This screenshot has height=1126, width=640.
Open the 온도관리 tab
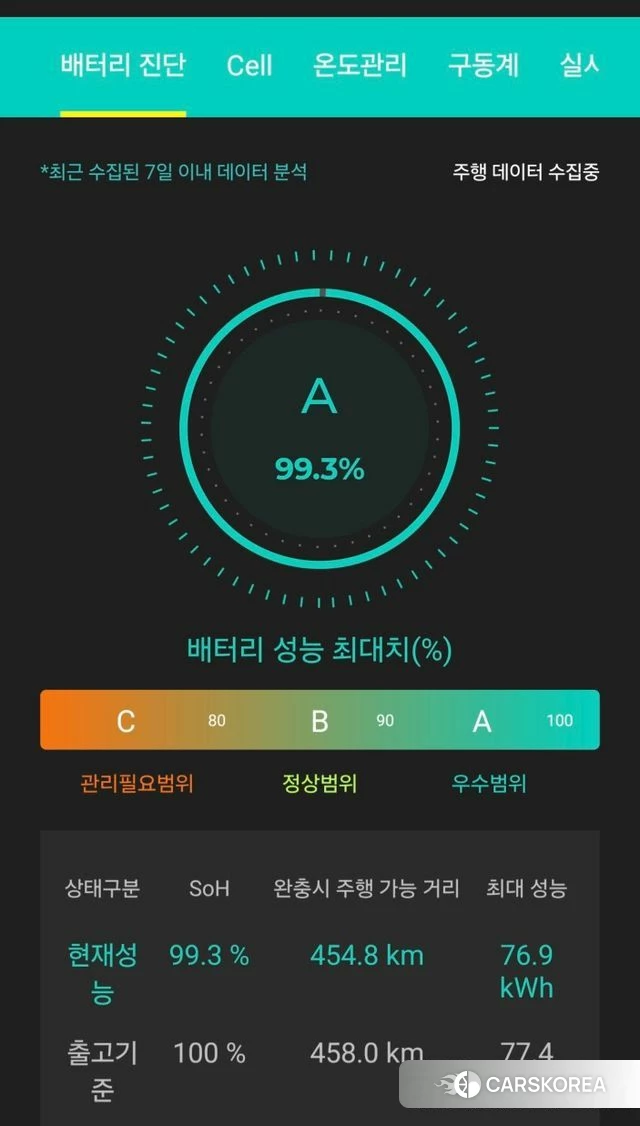pos(360,65)
